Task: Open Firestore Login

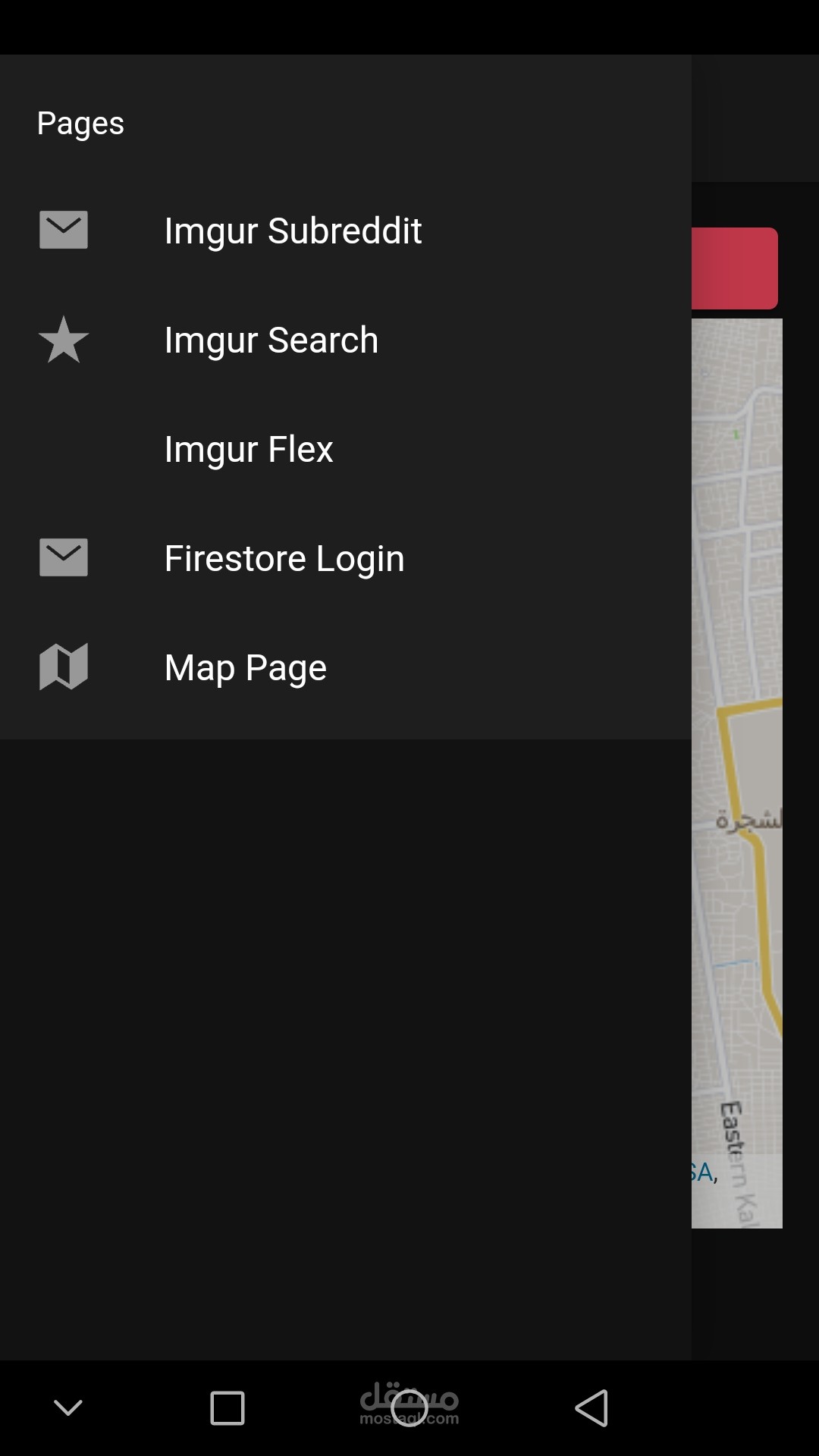Action: [x=345, y=558]
